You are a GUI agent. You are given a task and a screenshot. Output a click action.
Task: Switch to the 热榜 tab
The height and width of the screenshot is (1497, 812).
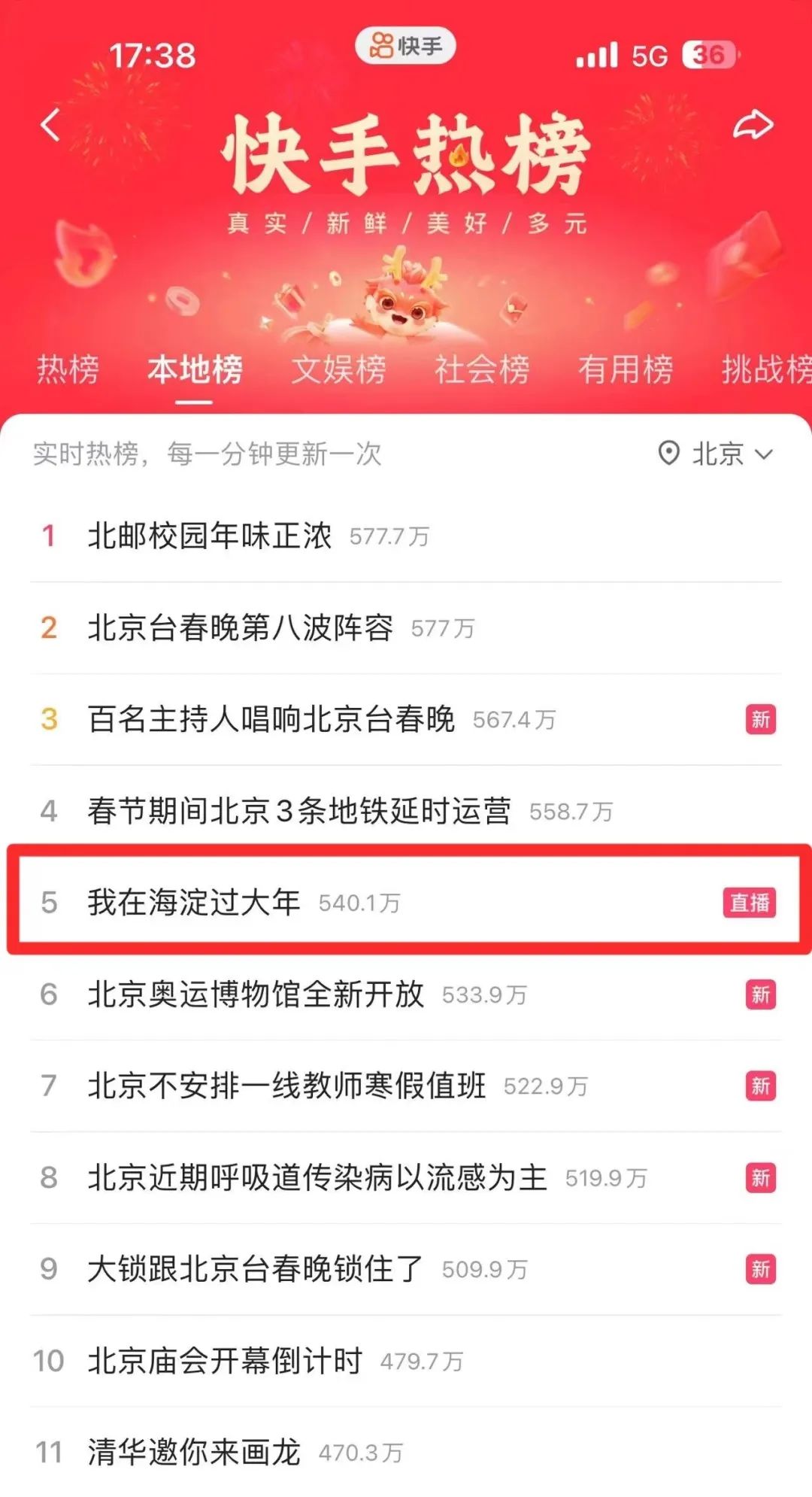[x=68, y=369]
